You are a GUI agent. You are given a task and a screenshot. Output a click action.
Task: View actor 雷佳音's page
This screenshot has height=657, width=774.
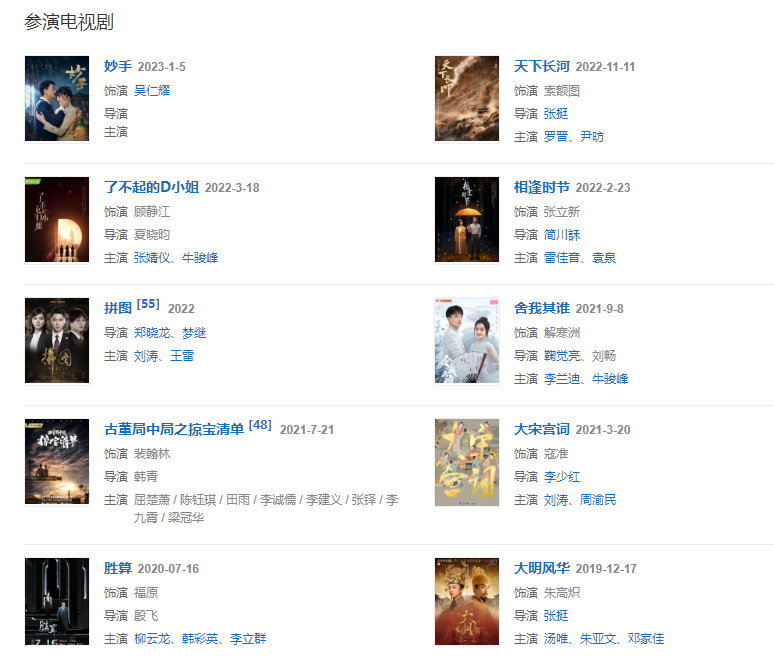tap(562, 257)
